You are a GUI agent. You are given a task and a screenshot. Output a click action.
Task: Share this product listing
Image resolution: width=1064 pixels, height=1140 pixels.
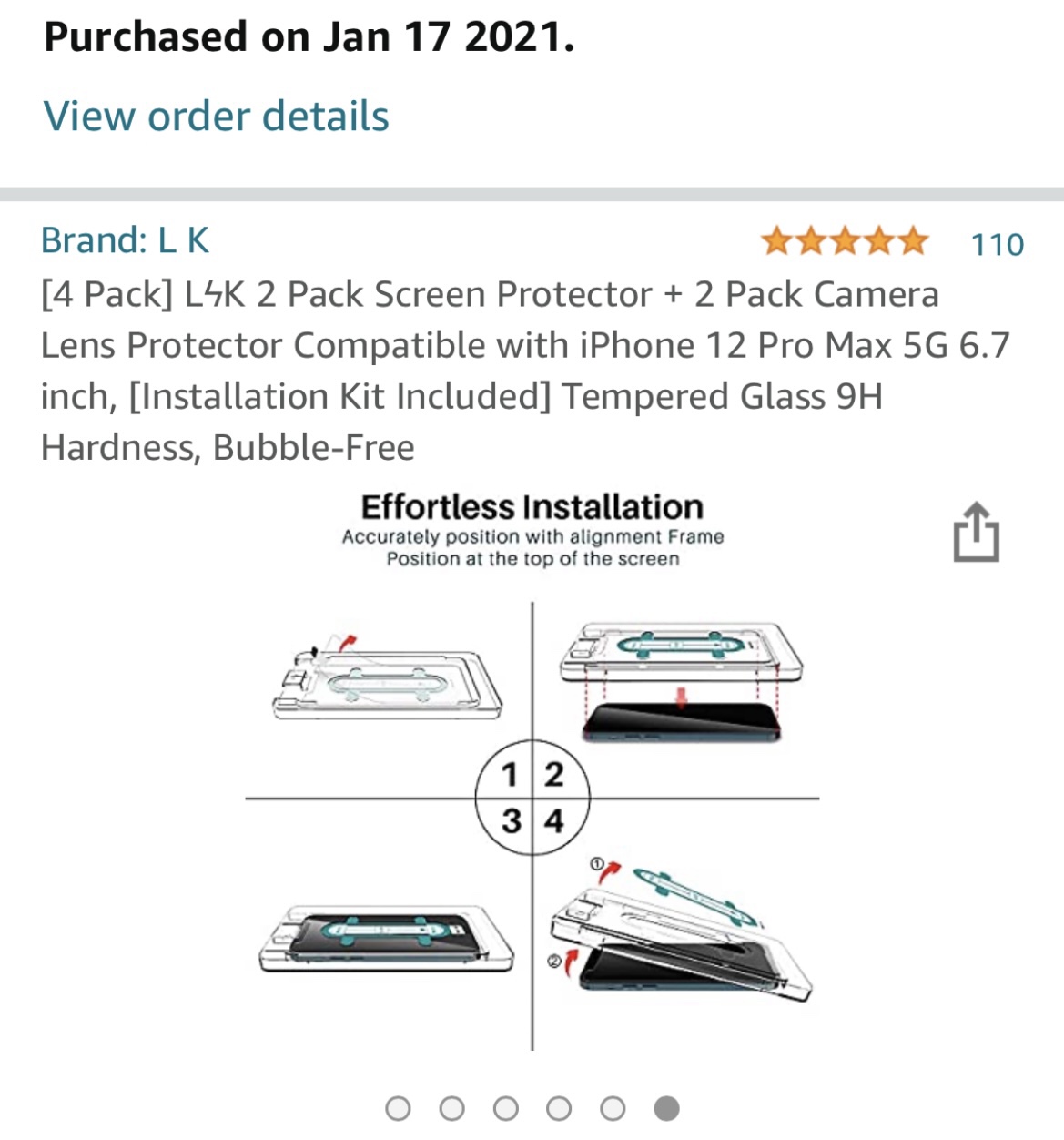pyautogui.click(x=976, y=533)
